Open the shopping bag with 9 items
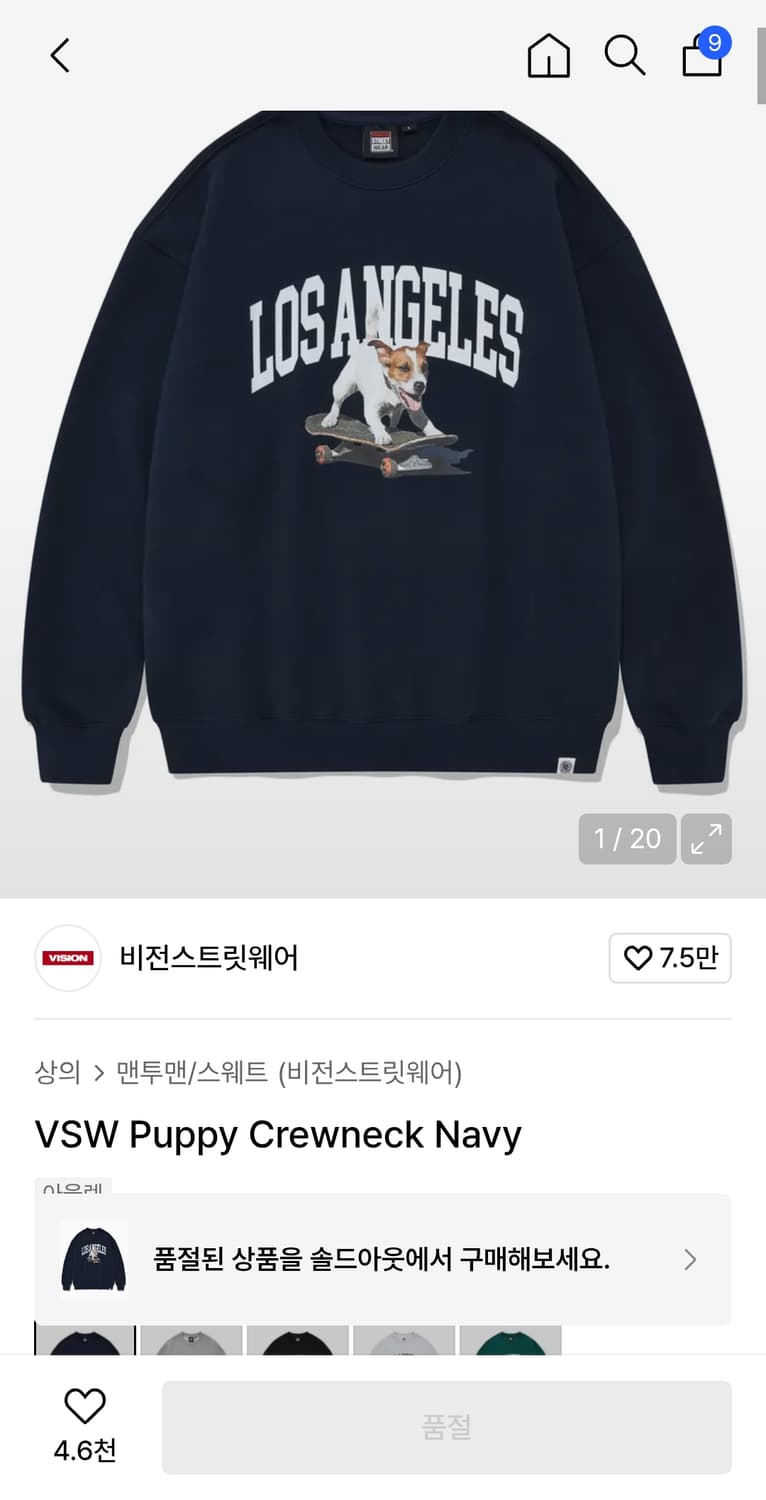Viewport: 766px width, 1500px height. pos(701,59)
